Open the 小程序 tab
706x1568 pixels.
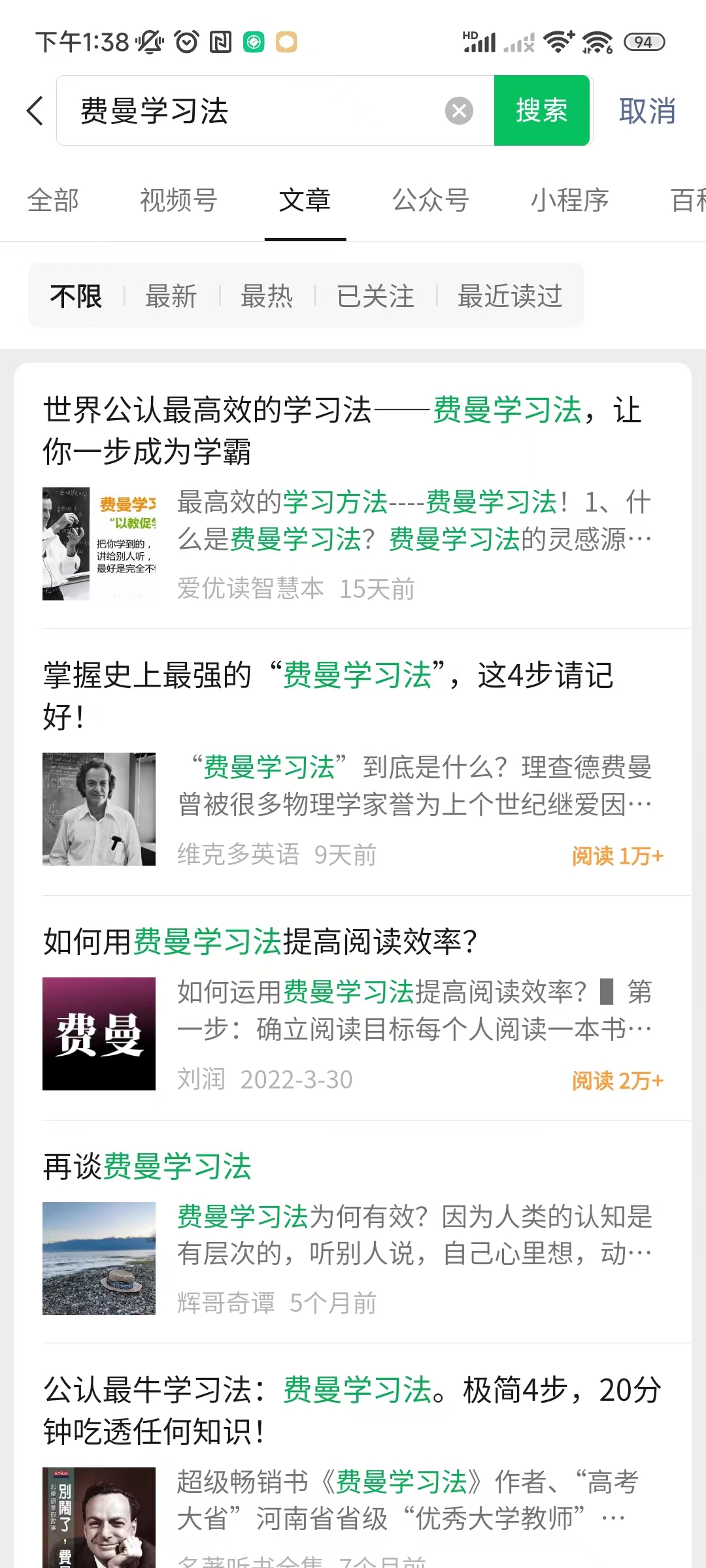[x=569, y=200]
